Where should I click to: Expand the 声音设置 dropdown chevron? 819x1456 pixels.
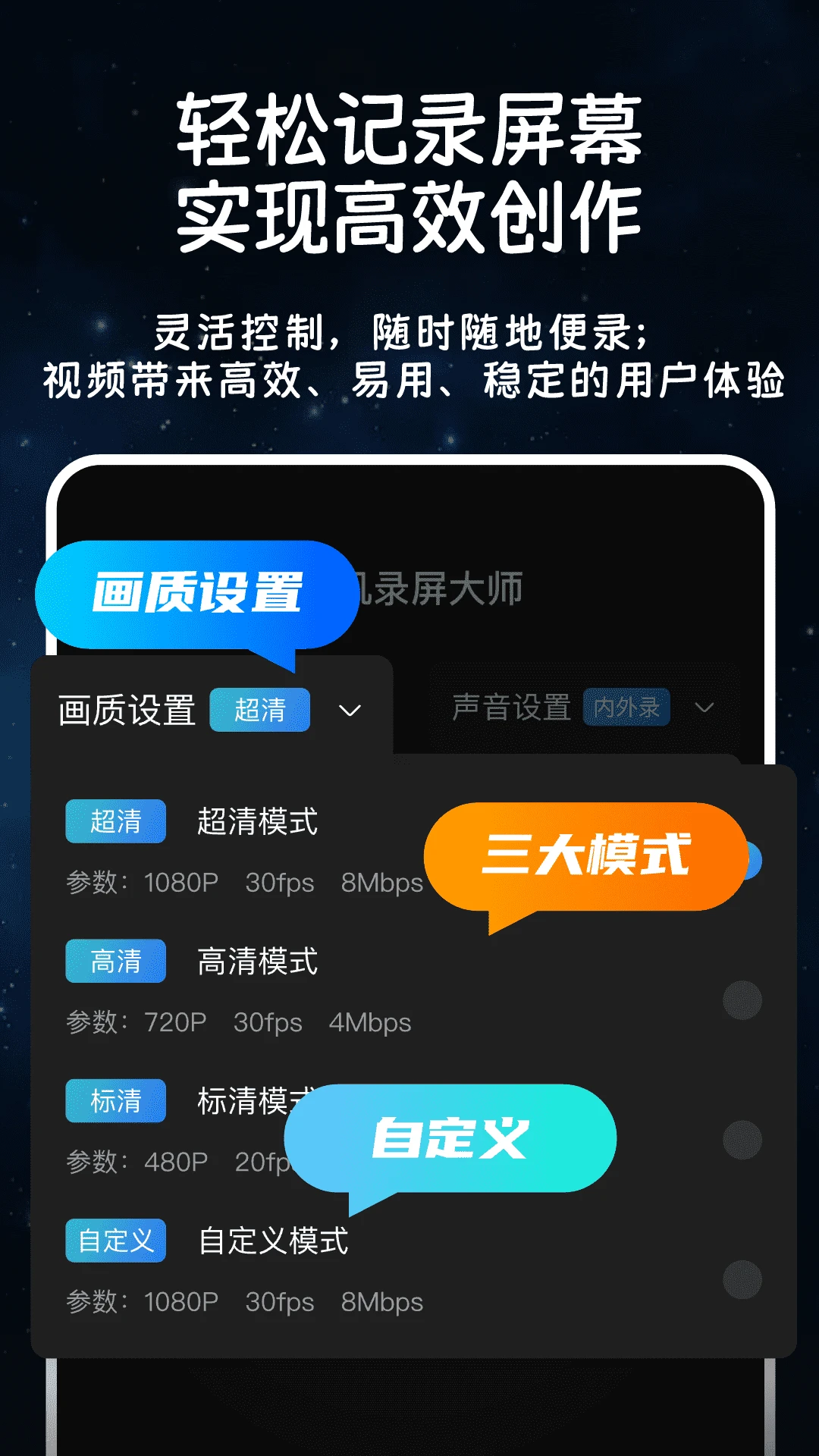point(704,708)
